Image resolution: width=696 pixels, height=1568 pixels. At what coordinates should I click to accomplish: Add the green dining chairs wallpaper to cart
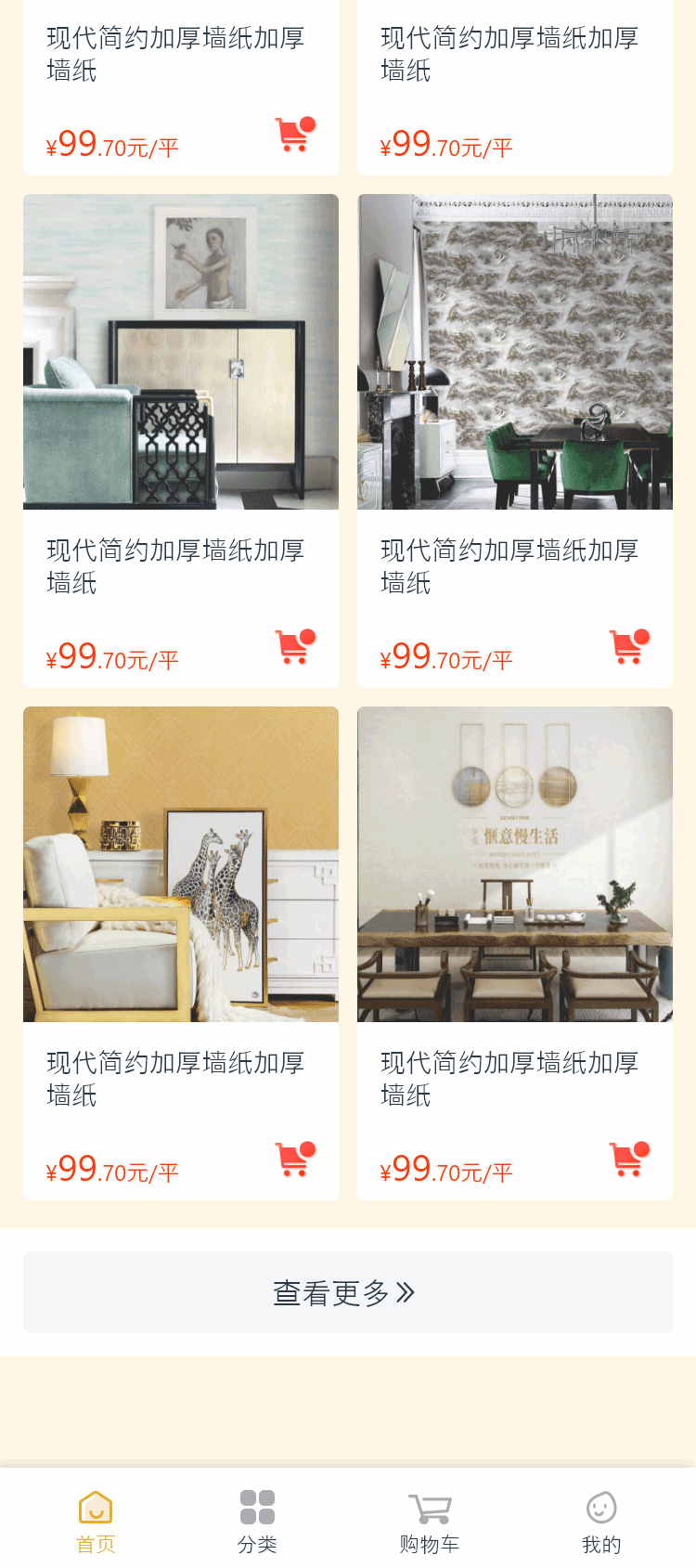629,646
